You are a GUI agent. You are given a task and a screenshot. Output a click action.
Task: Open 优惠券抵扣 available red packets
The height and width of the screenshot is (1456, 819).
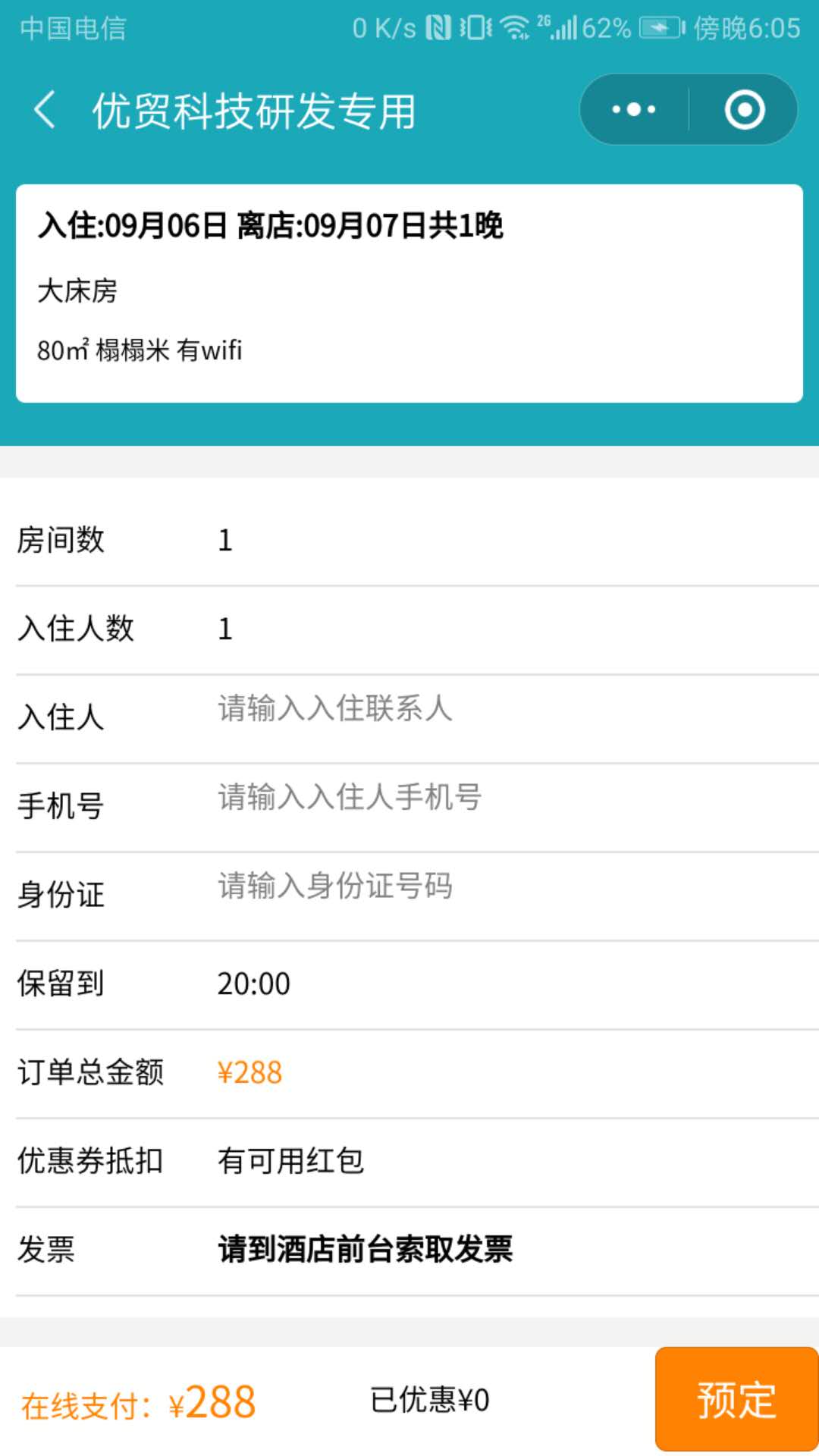(291, 1161)
